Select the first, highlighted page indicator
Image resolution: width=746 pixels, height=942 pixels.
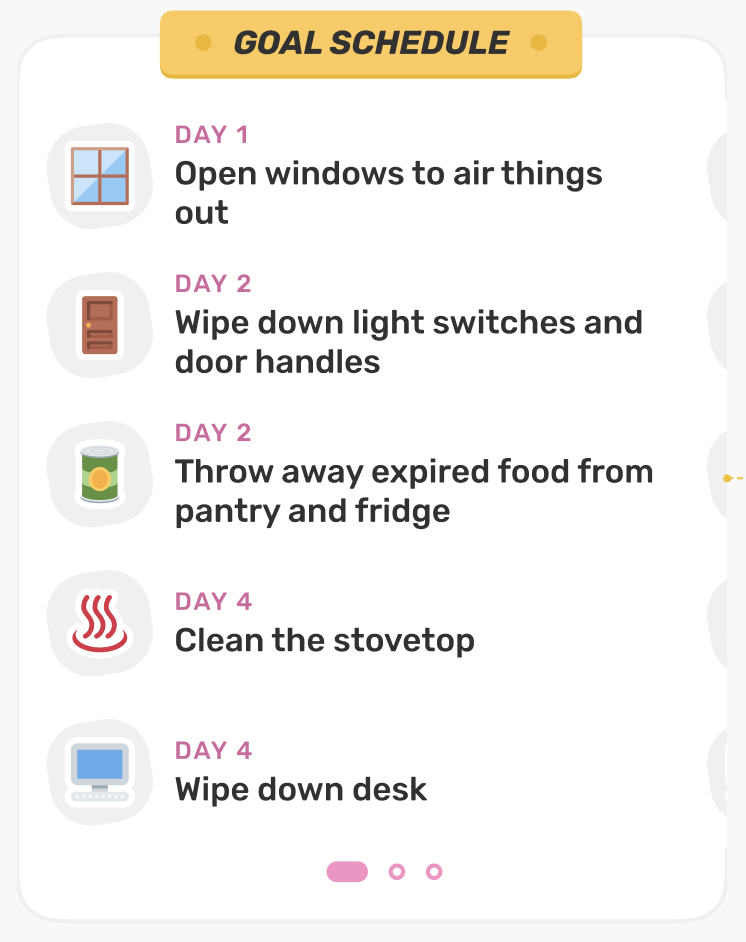coord(347,872)
